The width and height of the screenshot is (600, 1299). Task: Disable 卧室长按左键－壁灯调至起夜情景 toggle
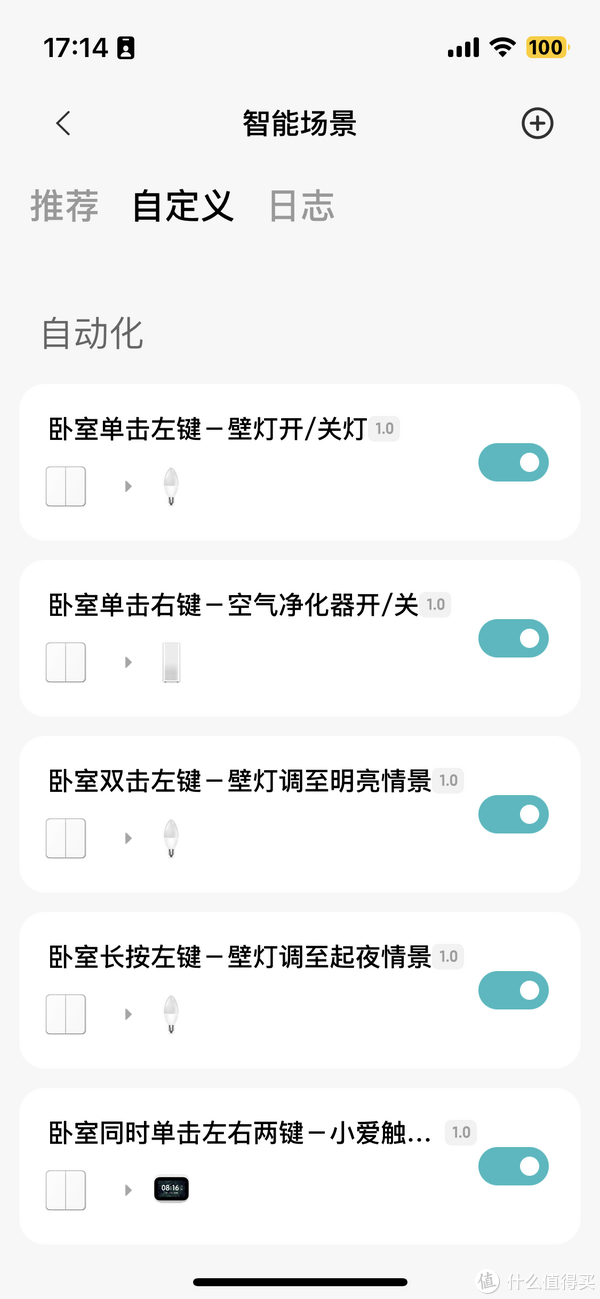click(513, 990)
